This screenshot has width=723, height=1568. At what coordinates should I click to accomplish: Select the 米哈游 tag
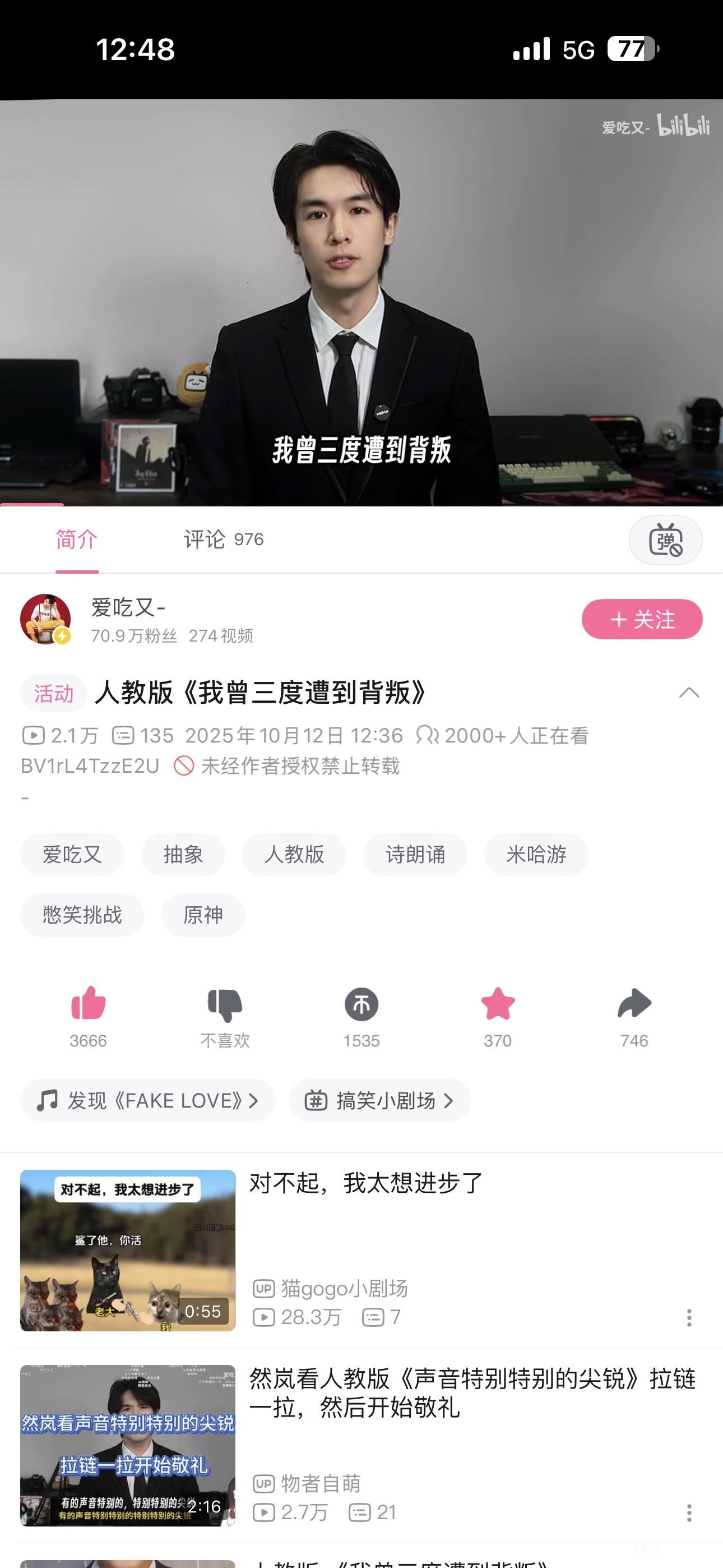click(536, 855)
